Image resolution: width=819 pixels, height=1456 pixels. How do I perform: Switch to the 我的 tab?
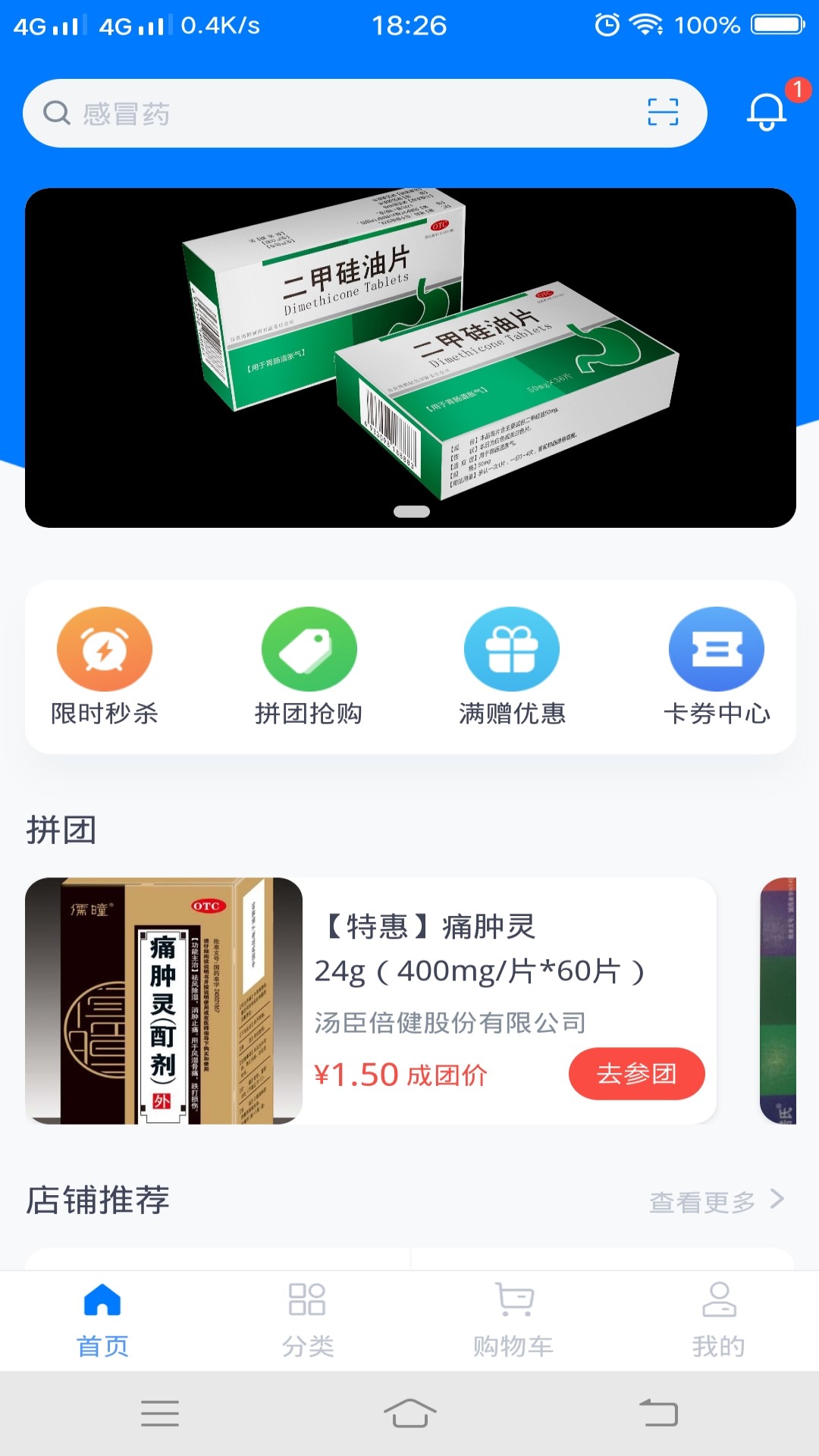pyautogui.click(x=718, y=1319)
